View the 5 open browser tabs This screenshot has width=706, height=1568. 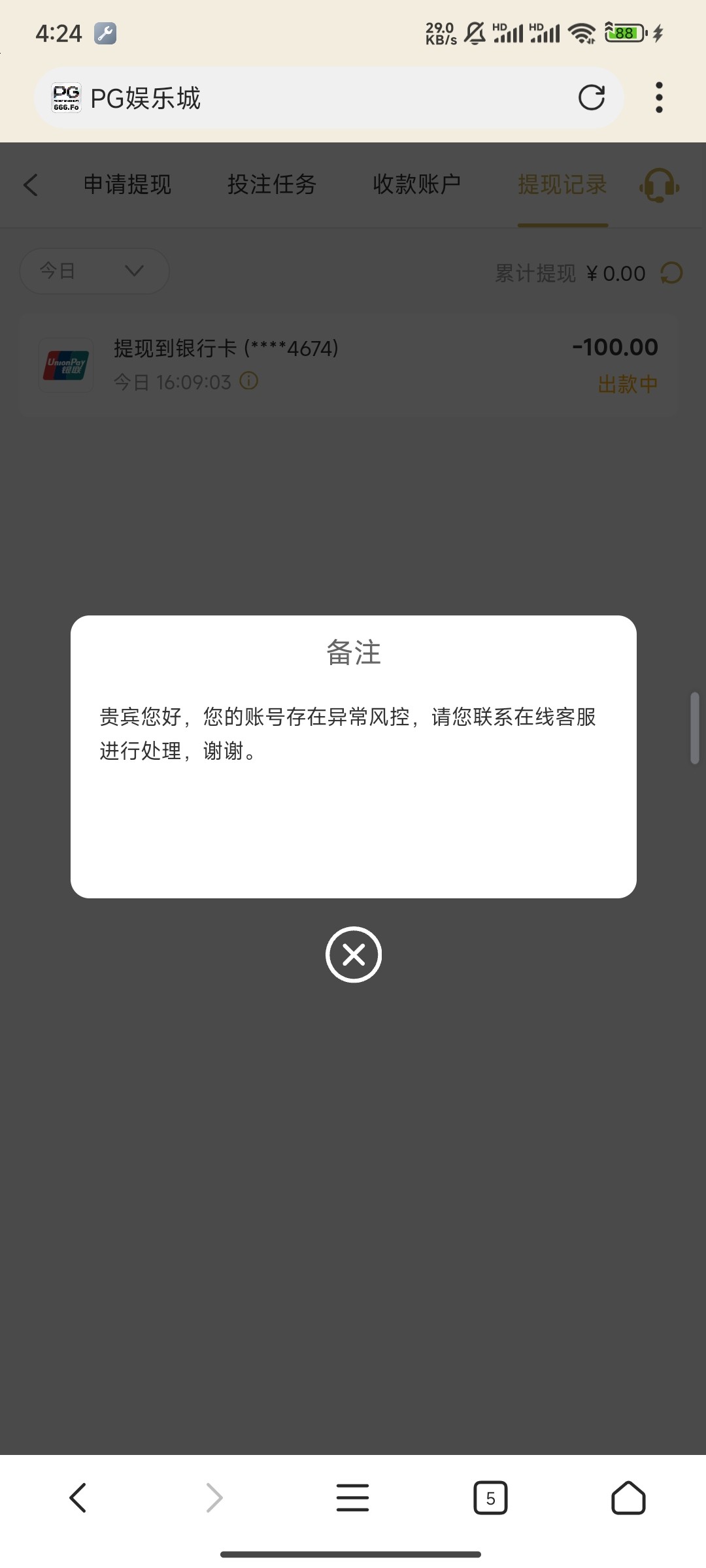pyautogui.click(x=490, y=1498)
